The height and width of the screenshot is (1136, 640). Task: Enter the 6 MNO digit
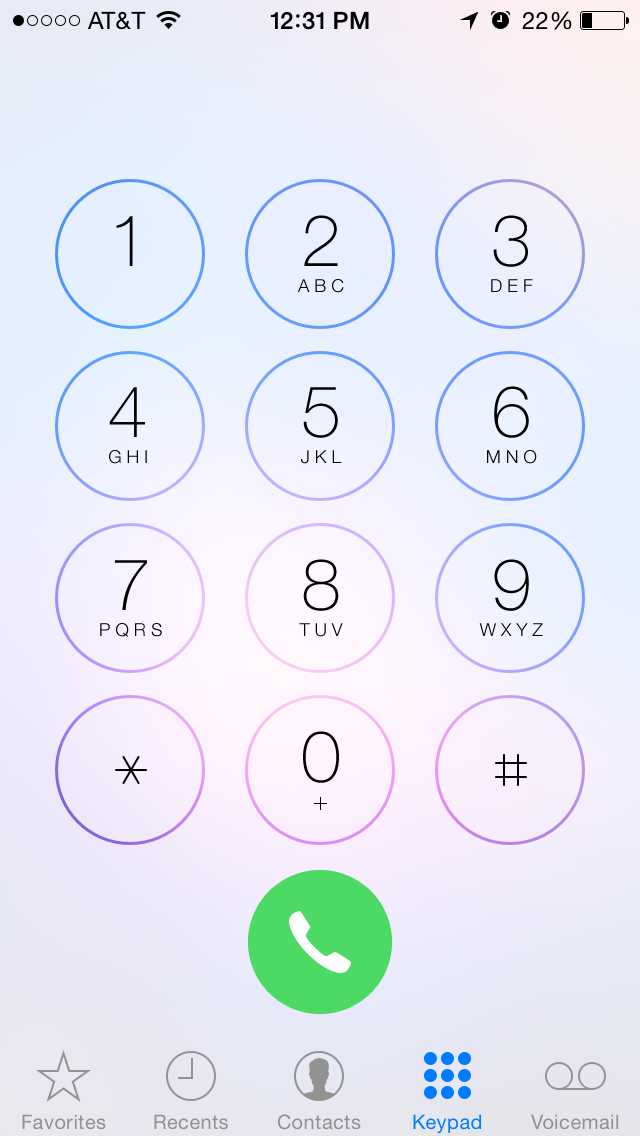(510, 426)
